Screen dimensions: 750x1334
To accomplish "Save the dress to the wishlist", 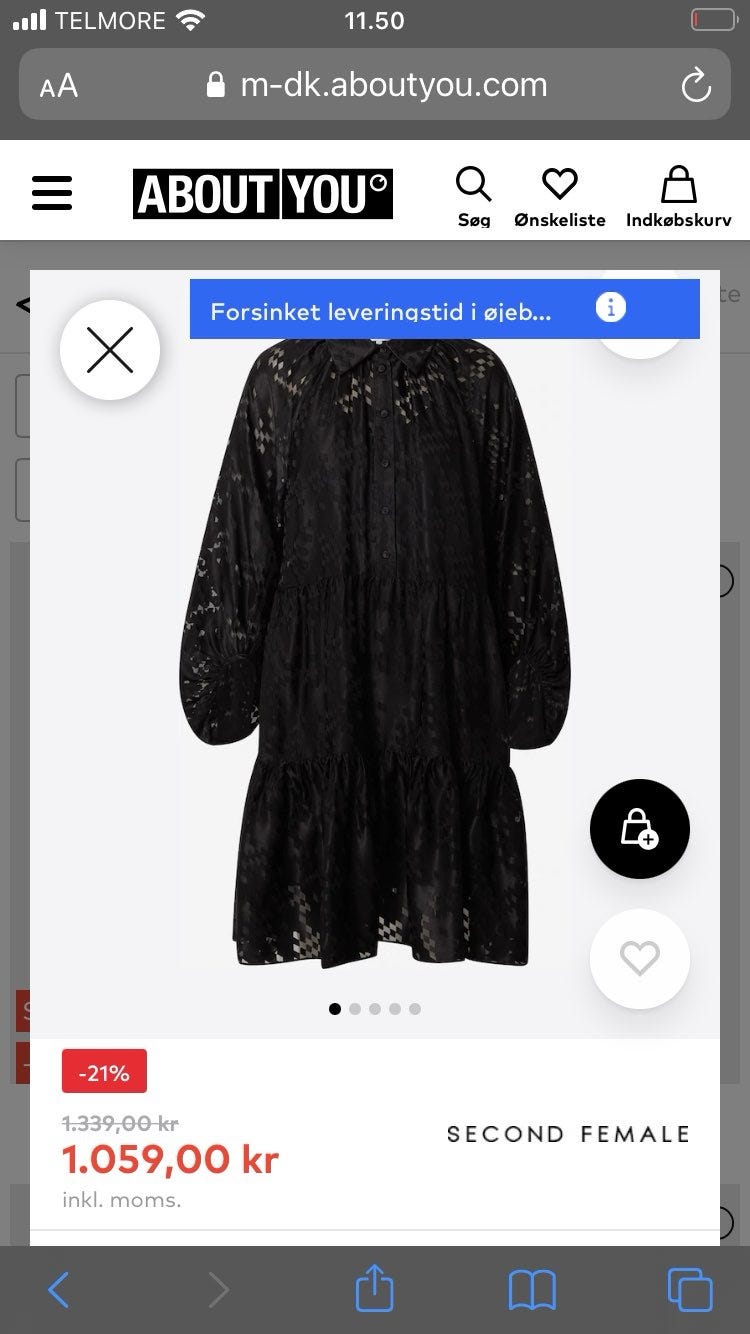I will point(639,959).
